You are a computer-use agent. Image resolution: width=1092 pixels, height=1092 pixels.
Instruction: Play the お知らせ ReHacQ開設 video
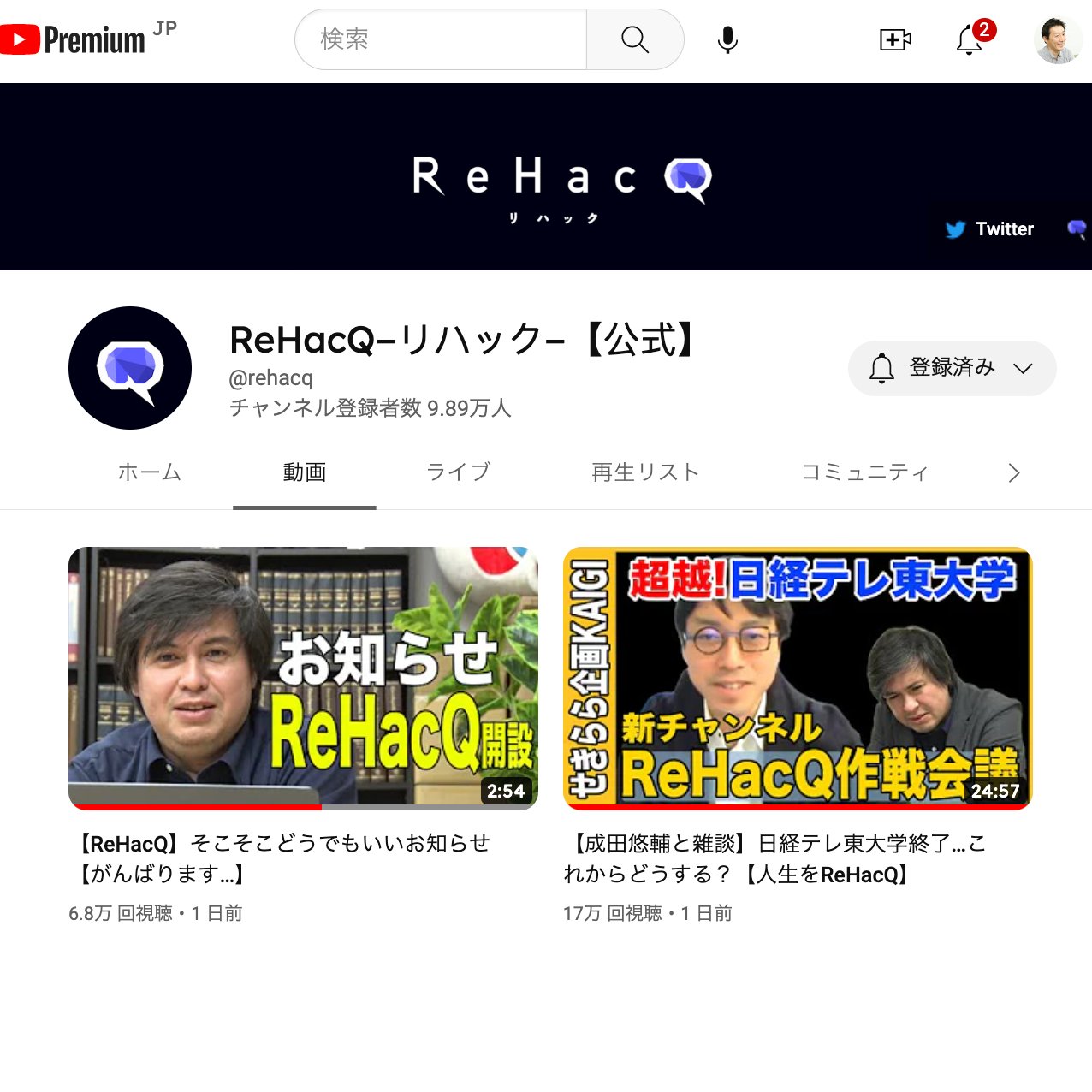tap(303, 678)
